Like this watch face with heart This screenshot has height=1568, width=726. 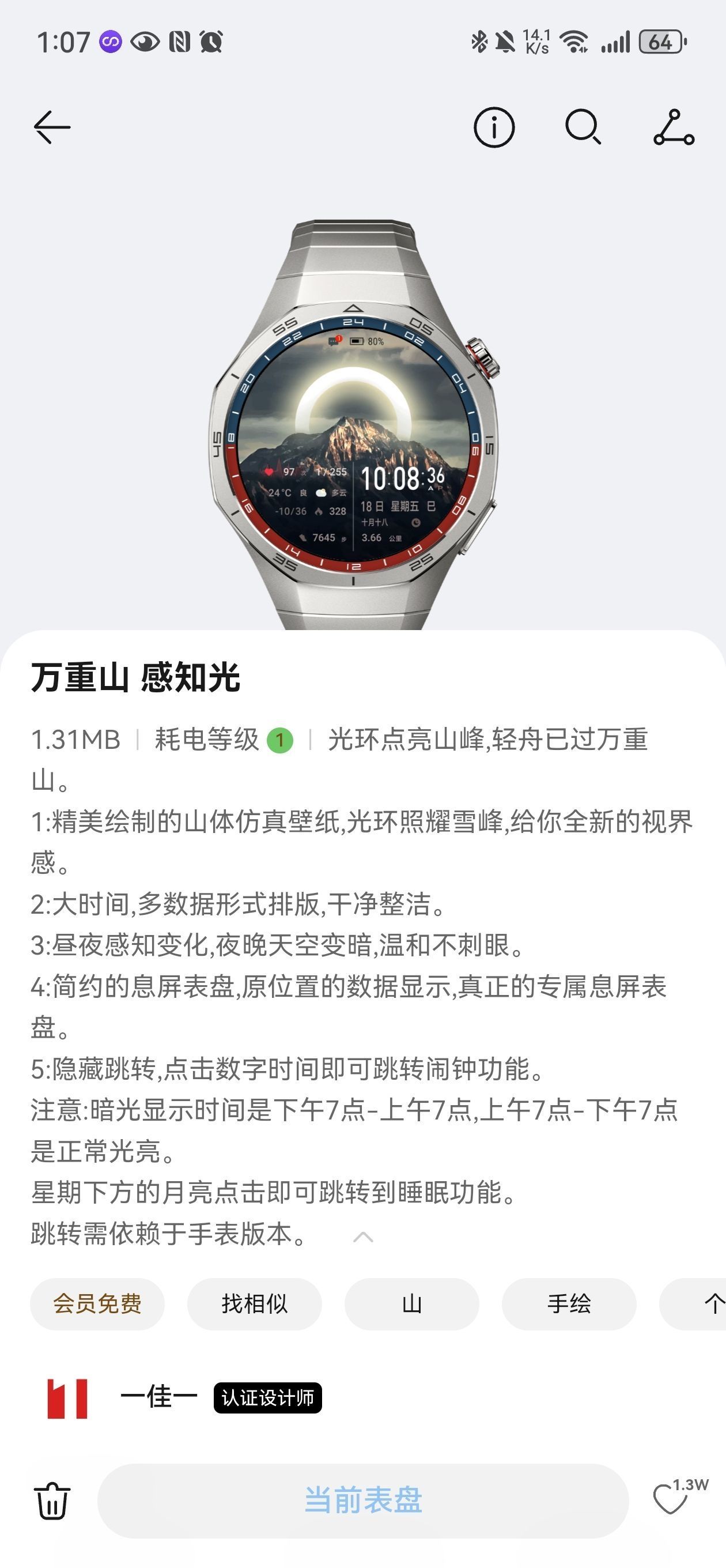(670, 1501)
